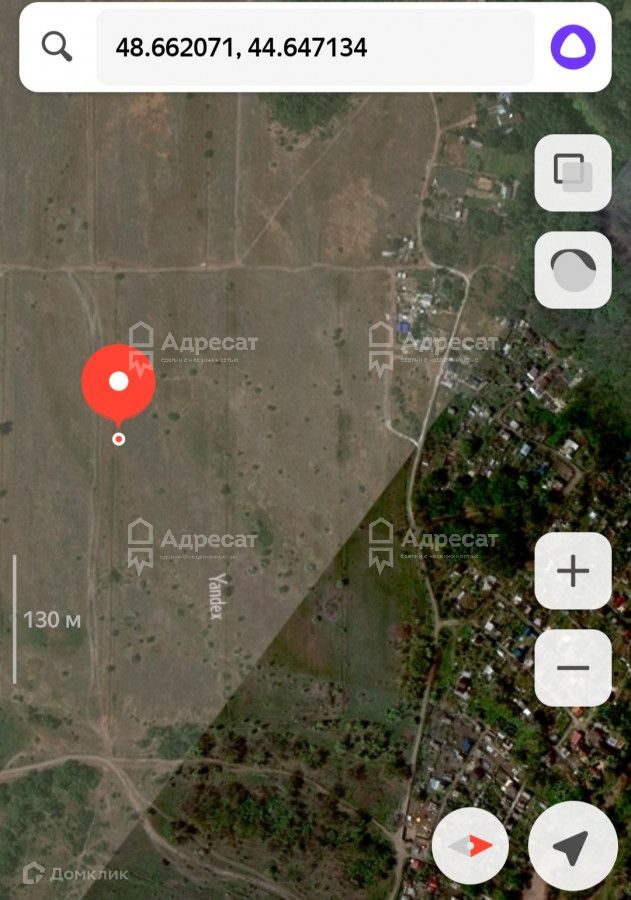Viewport: 631px width, 900px height.
Task: Tap the round button below the layers button
Action: [573, 270]
